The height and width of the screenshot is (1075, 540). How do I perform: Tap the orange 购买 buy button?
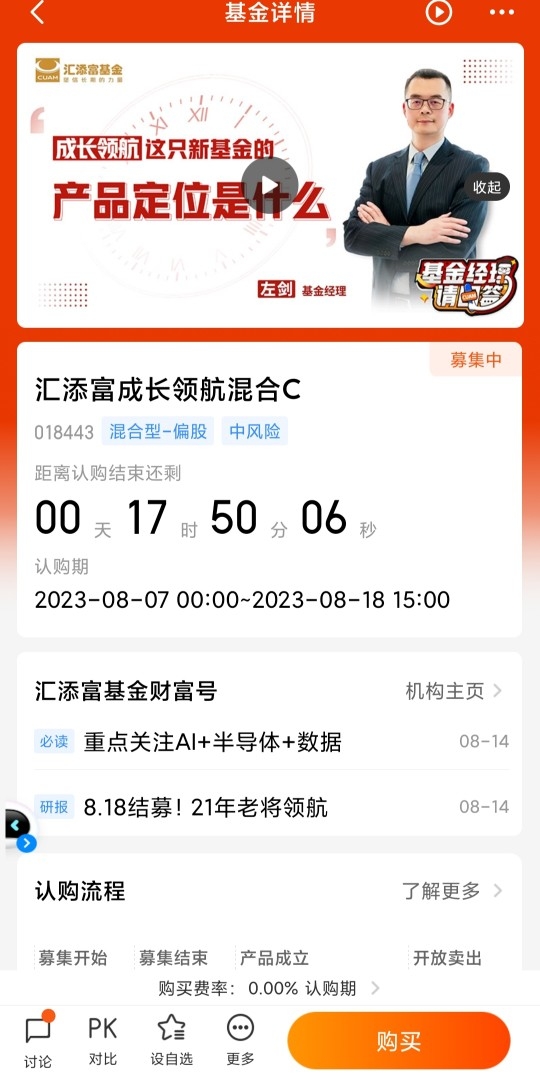click(398, 1041)
